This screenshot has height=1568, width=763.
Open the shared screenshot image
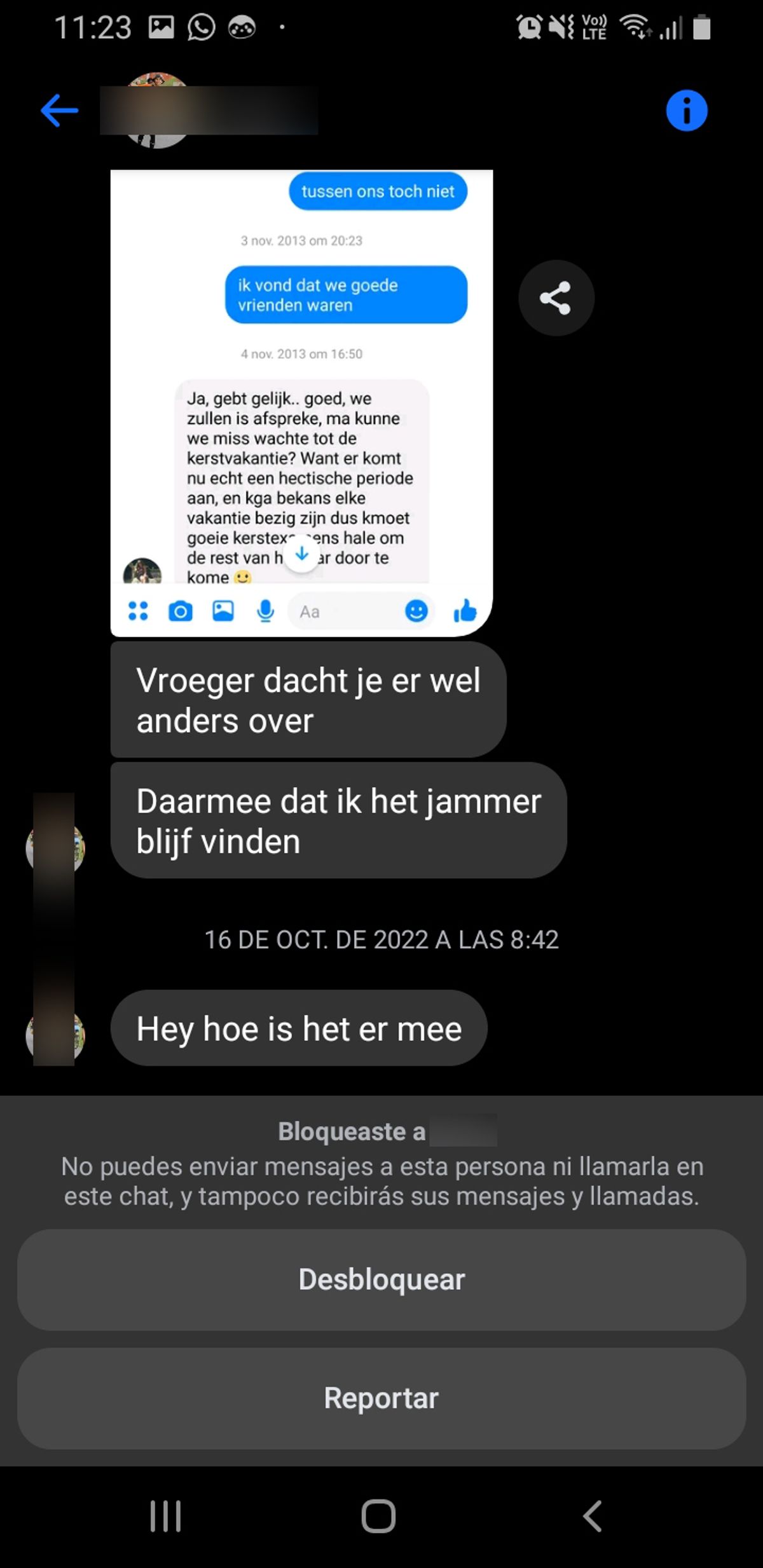click(301, 403)
